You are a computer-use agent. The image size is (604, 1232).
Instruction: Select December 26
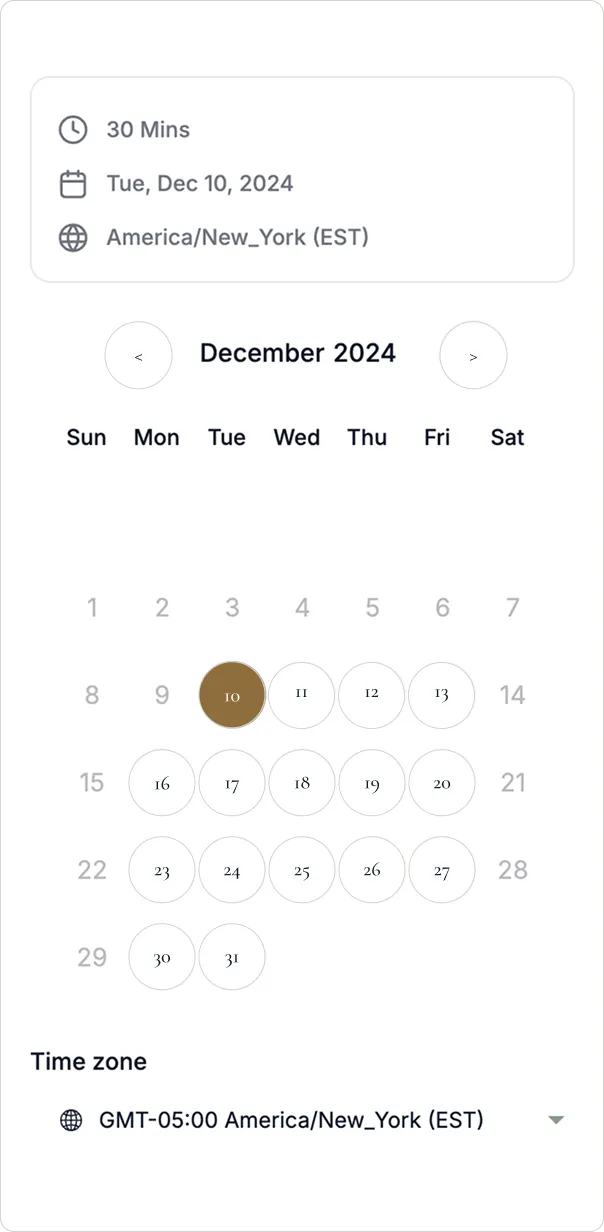coord(372,870)
